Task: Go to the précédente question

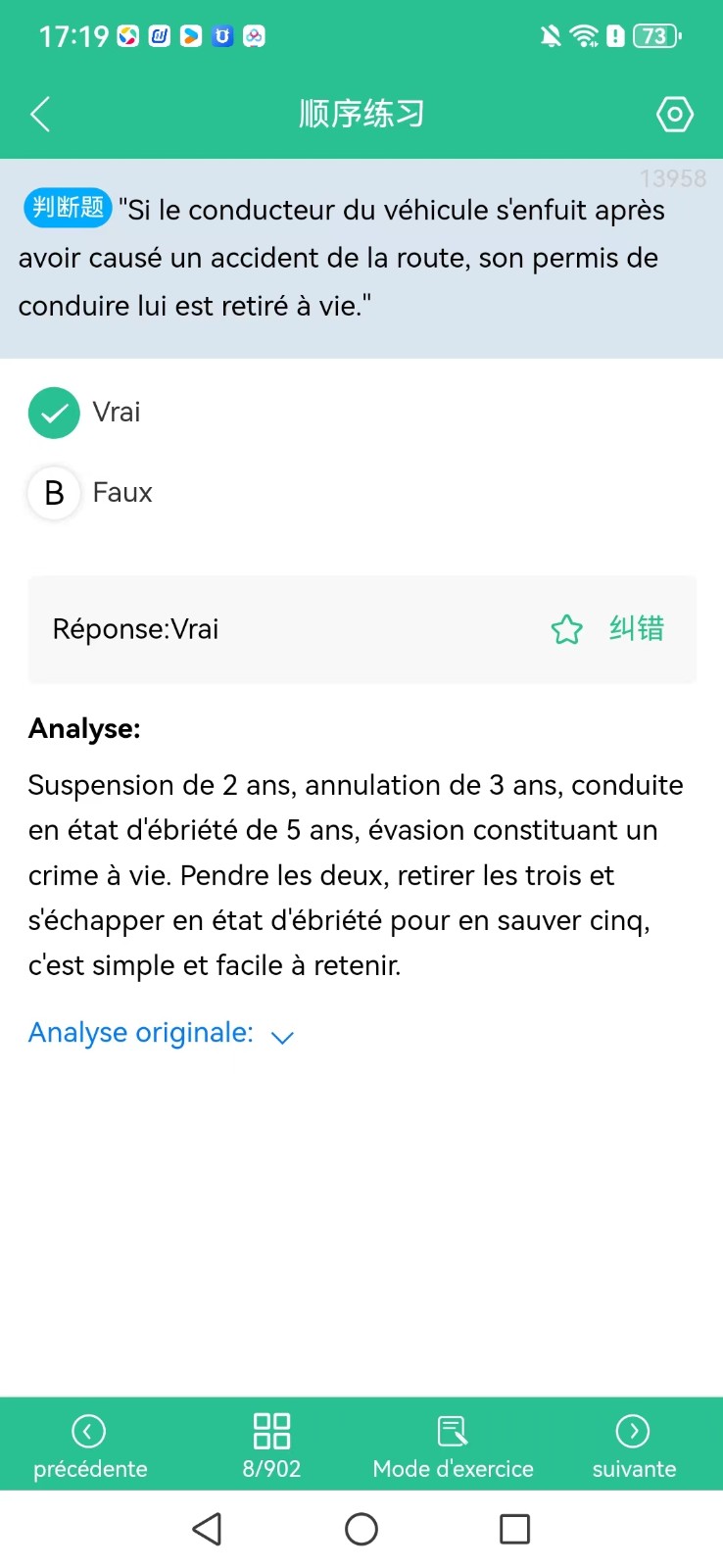Action: (89, 1445)
